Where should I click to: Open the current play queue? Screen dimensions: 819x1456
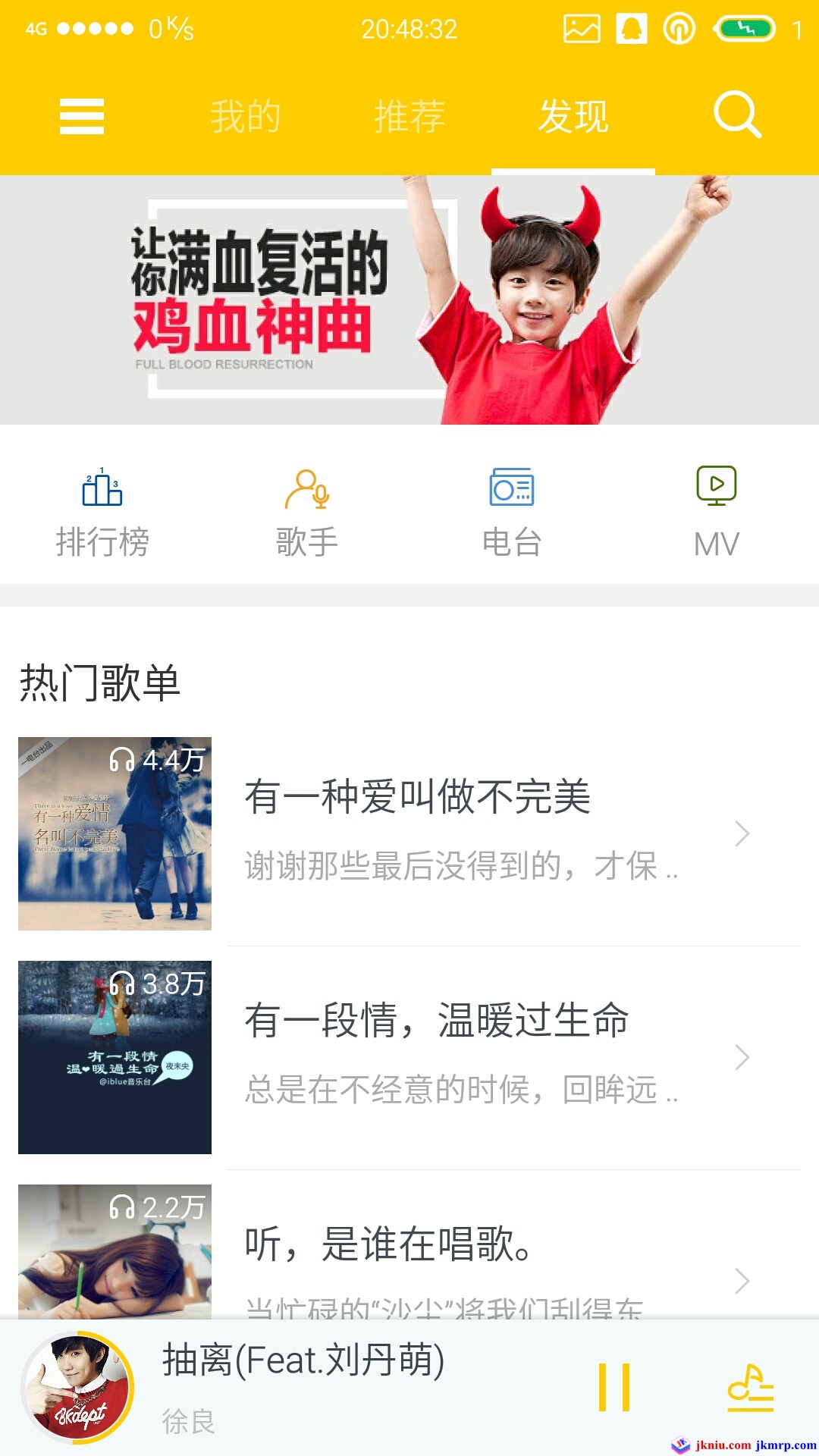[x=750, y=1388]
